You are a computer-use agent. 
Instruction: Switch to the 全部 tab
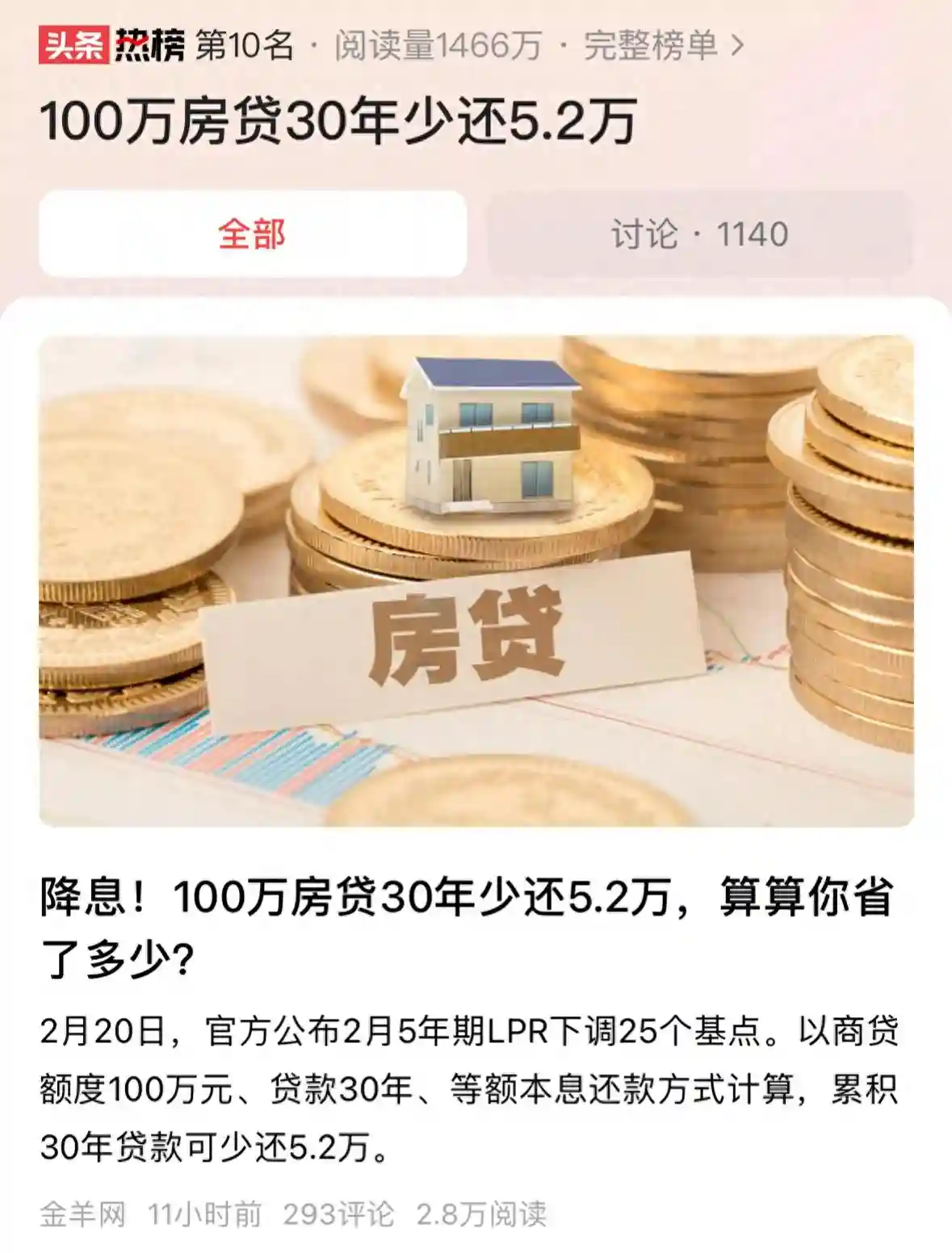click(x=252, y=234)
